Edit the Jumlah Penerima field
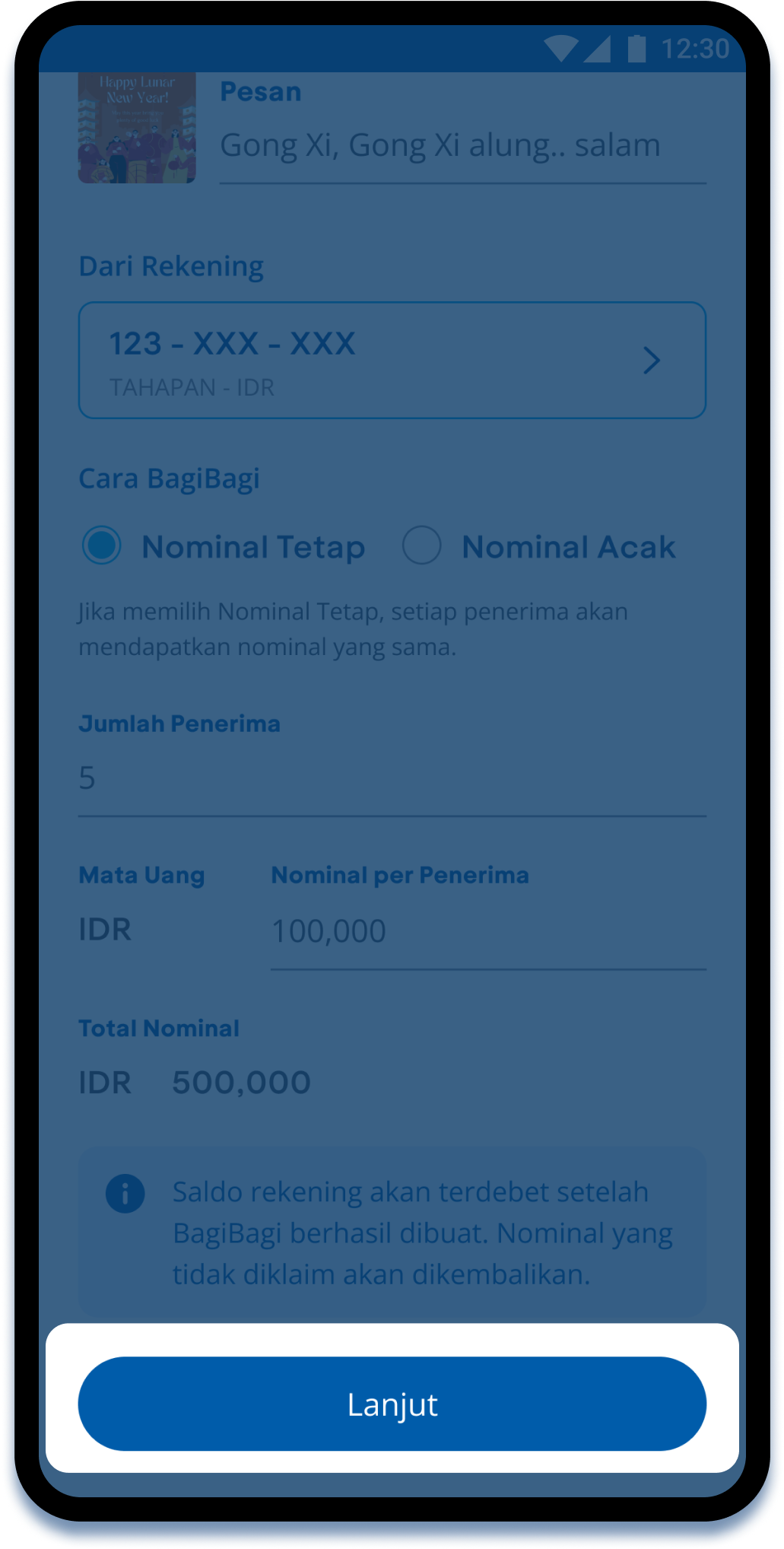The image size is (784, 1549). click(x=392, y=778)
